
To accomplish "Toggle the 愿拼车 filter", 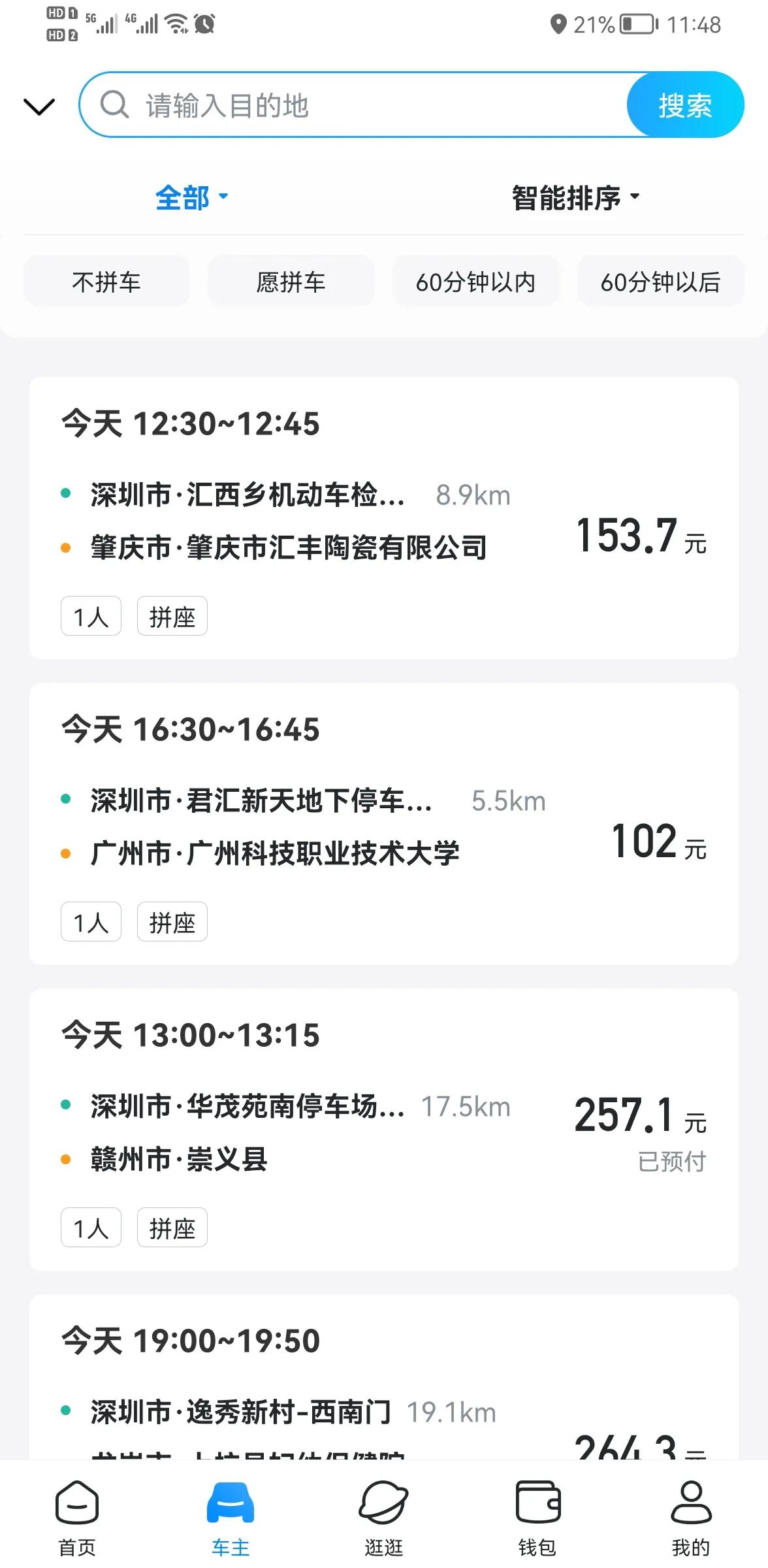I will (291, 282).
